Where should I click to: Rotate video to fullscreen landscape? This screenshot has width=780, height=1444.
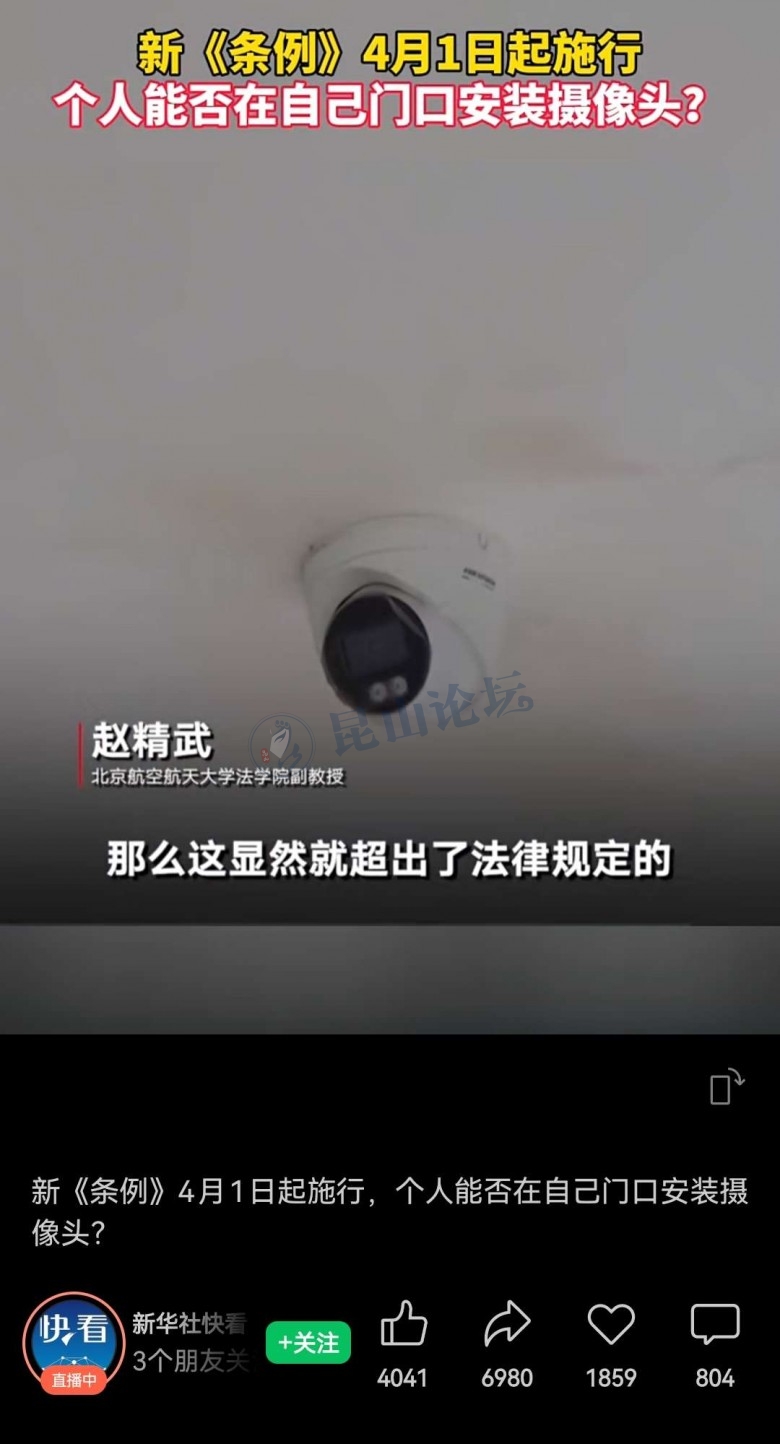coord(726,1087)
